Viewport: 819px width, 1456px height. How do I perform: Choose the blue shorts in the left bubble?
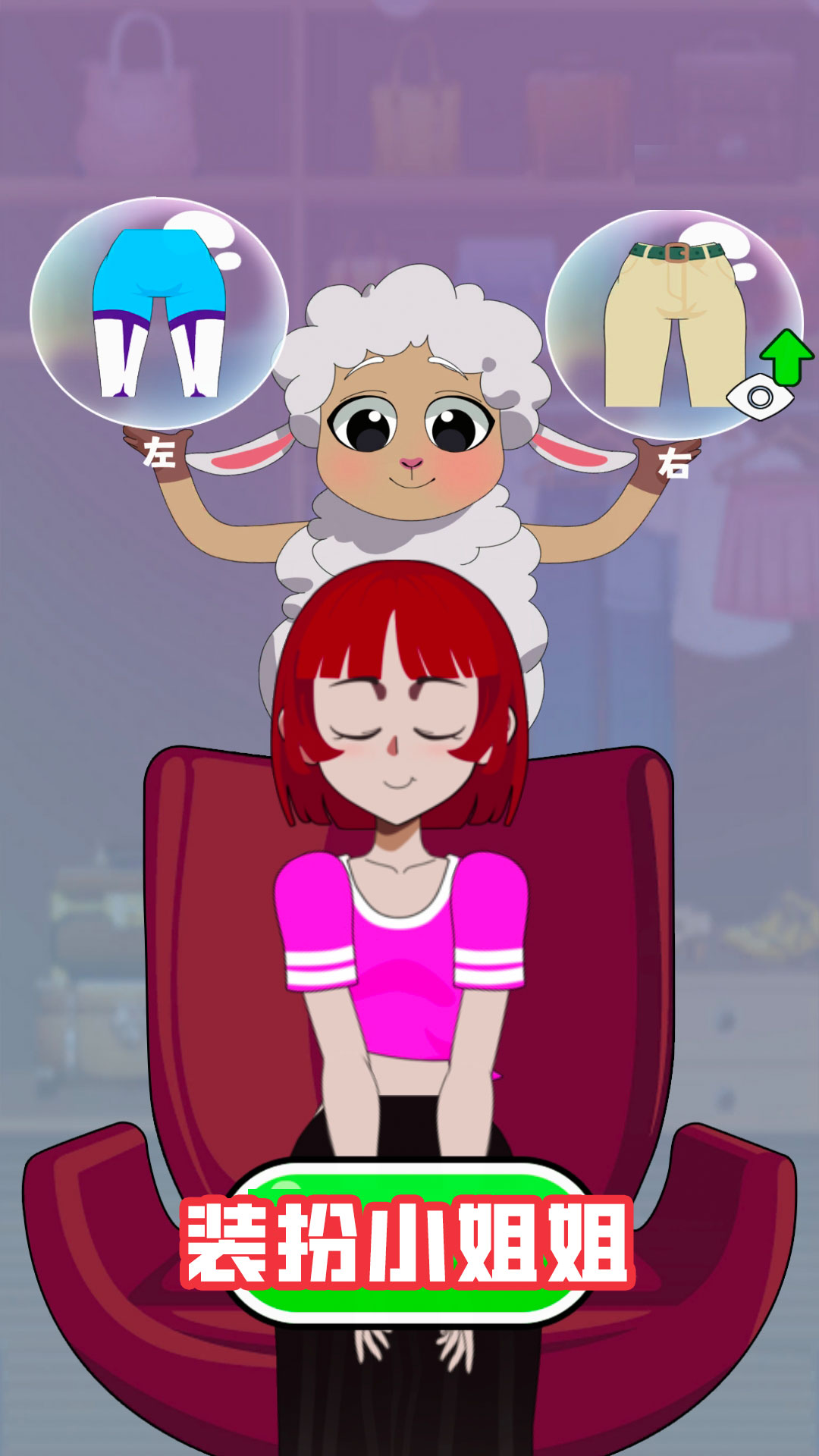(159, 312)
